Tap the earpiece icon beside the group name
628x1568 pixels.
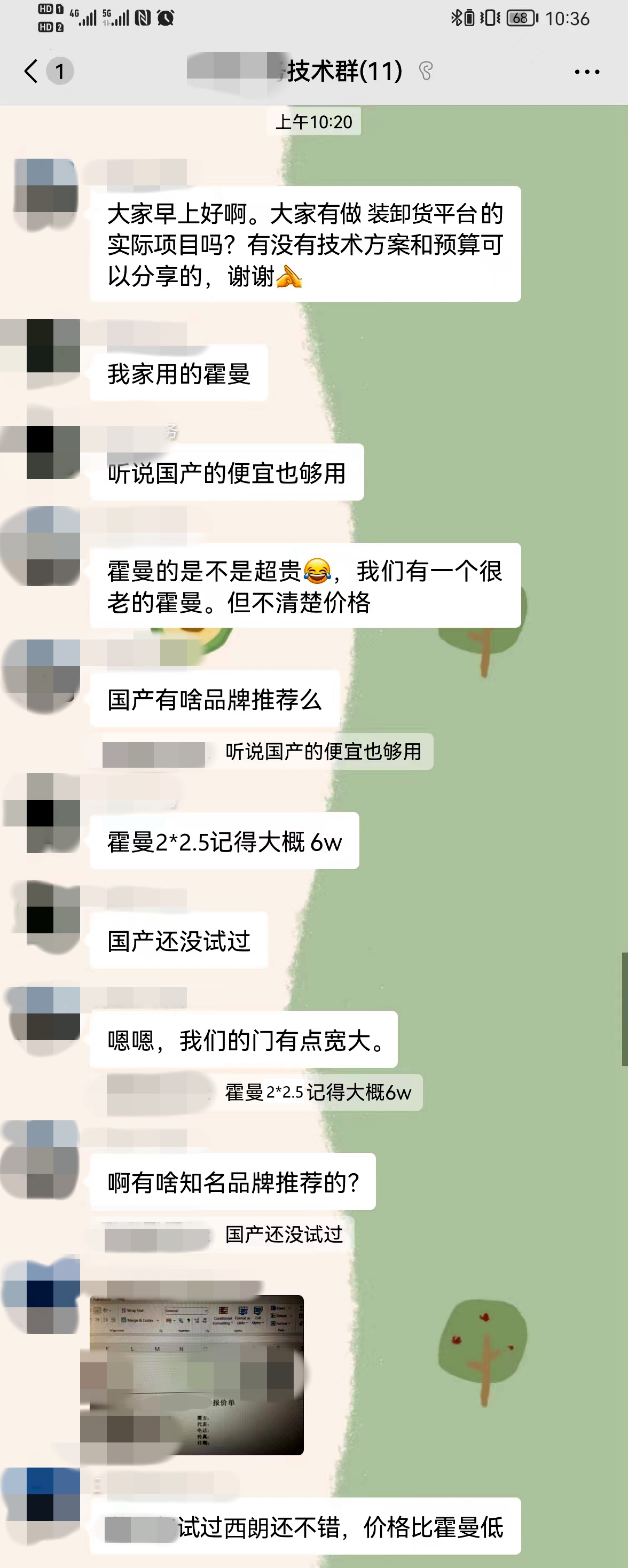point(426,71)
